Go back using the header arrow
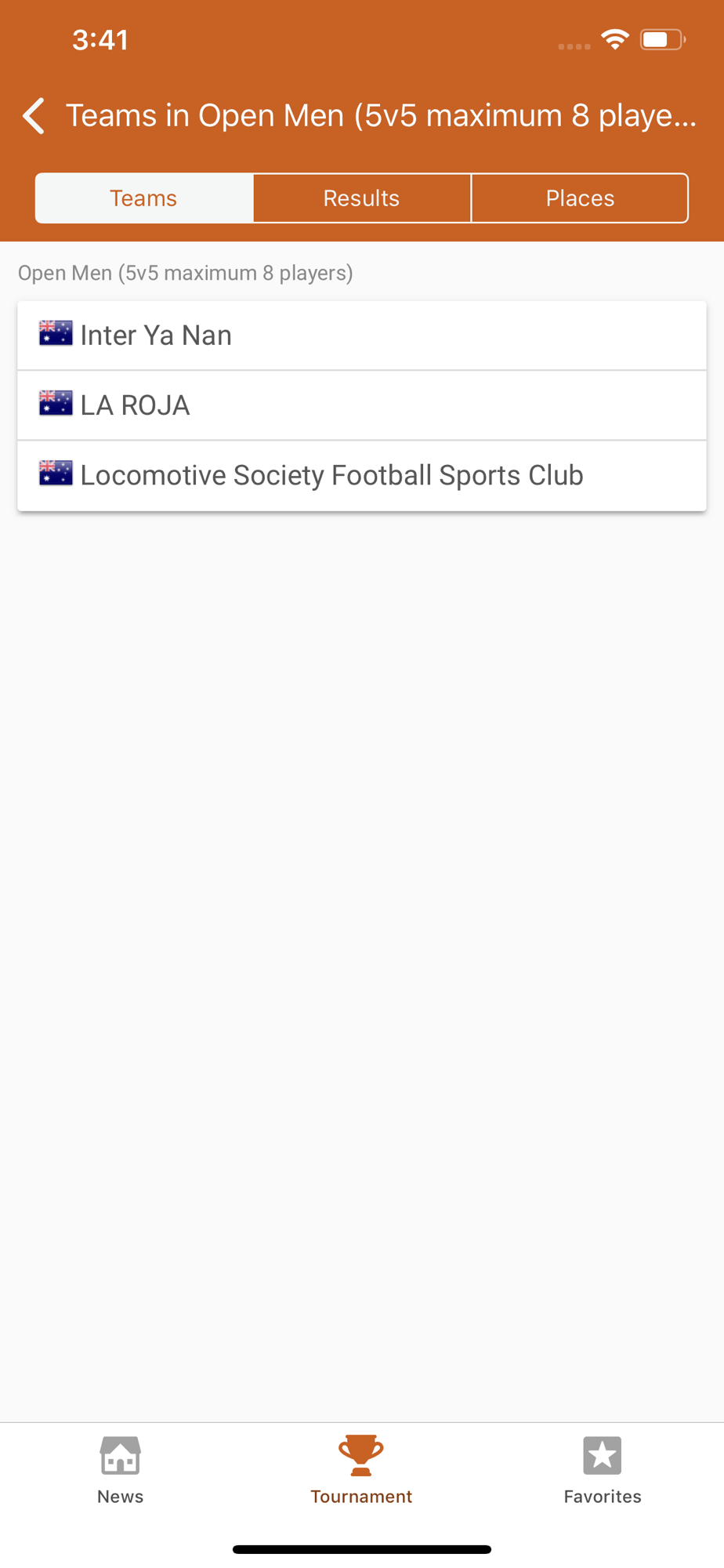This screenshot has height=1568, width=724. [x=34, y=116]
